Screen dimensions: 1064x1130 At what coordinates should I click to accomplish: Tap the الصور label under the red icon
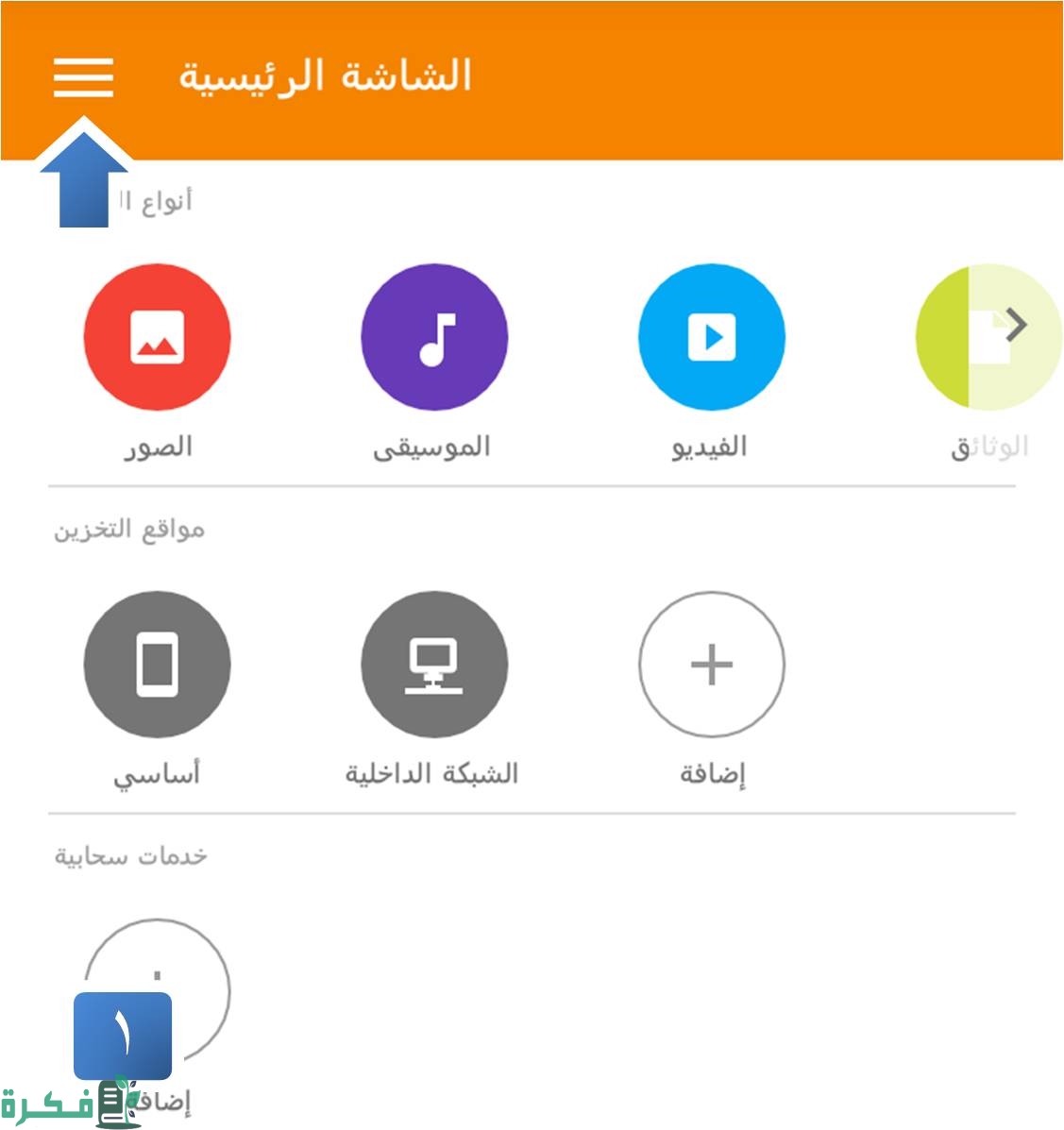(x=158, y=447)
